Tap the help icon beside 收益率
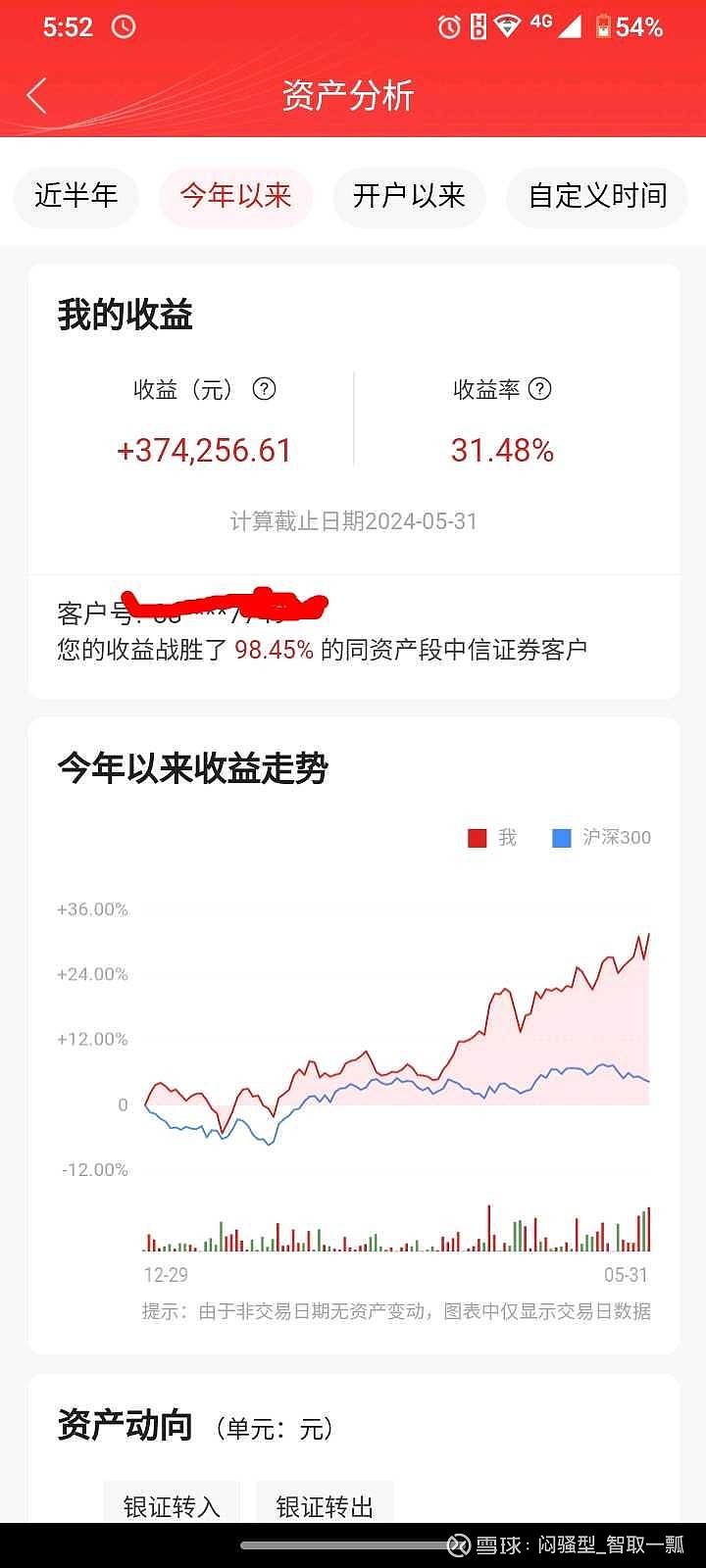The image size is (706, 1568). [540, 389]
